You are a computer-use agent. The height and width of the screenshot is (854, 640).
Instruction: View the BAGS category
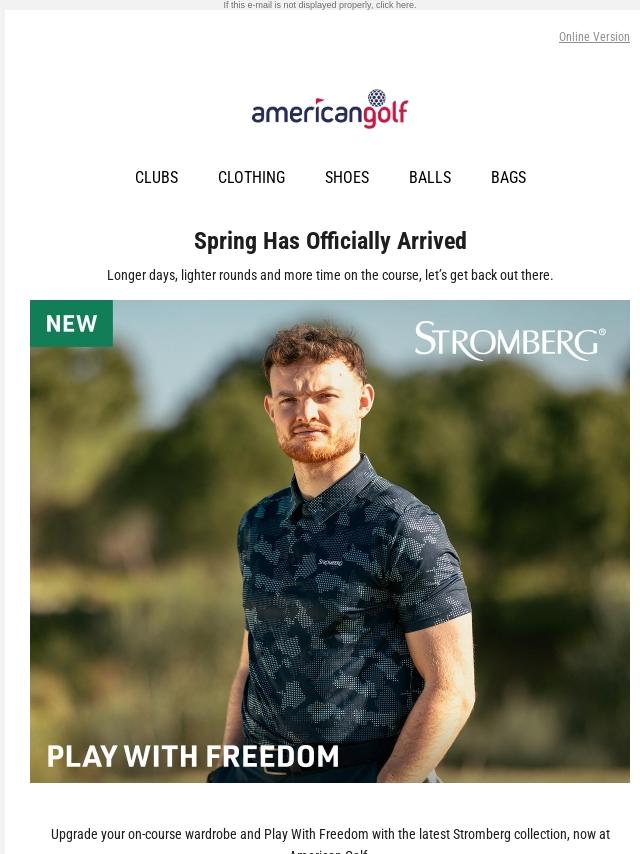coord(508,177)
